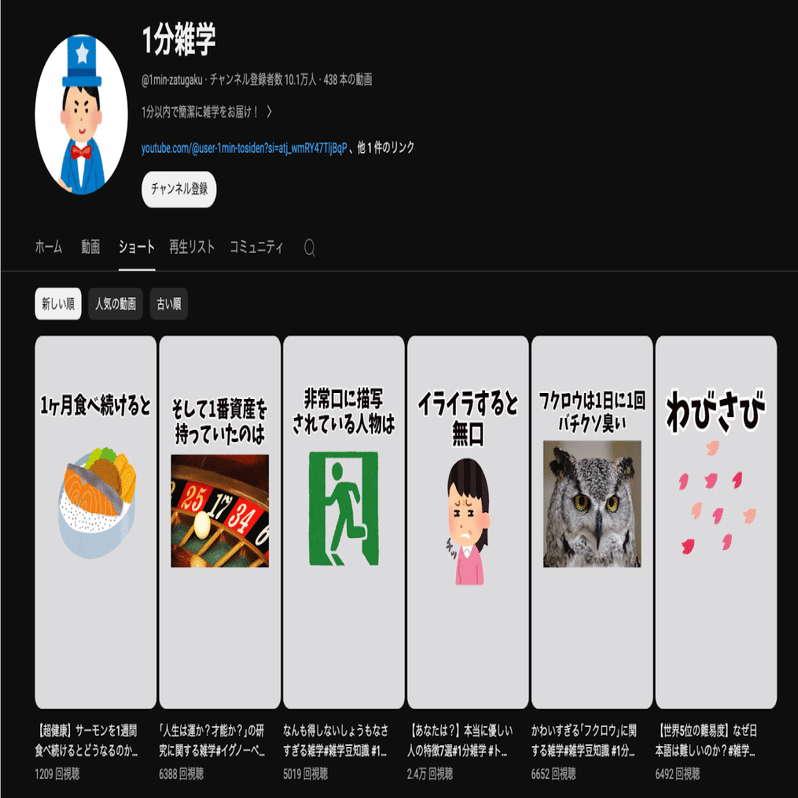
Task: Switch to the 動画 tab
Action: click(90, 247)
